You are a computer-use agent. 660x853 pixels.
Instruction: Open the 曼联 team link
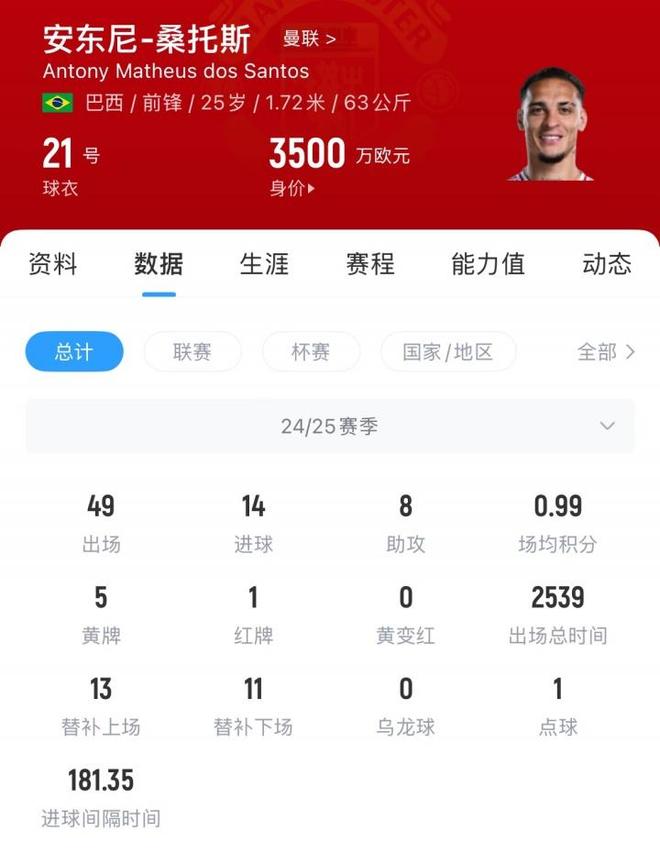click(x=308, y=40)
